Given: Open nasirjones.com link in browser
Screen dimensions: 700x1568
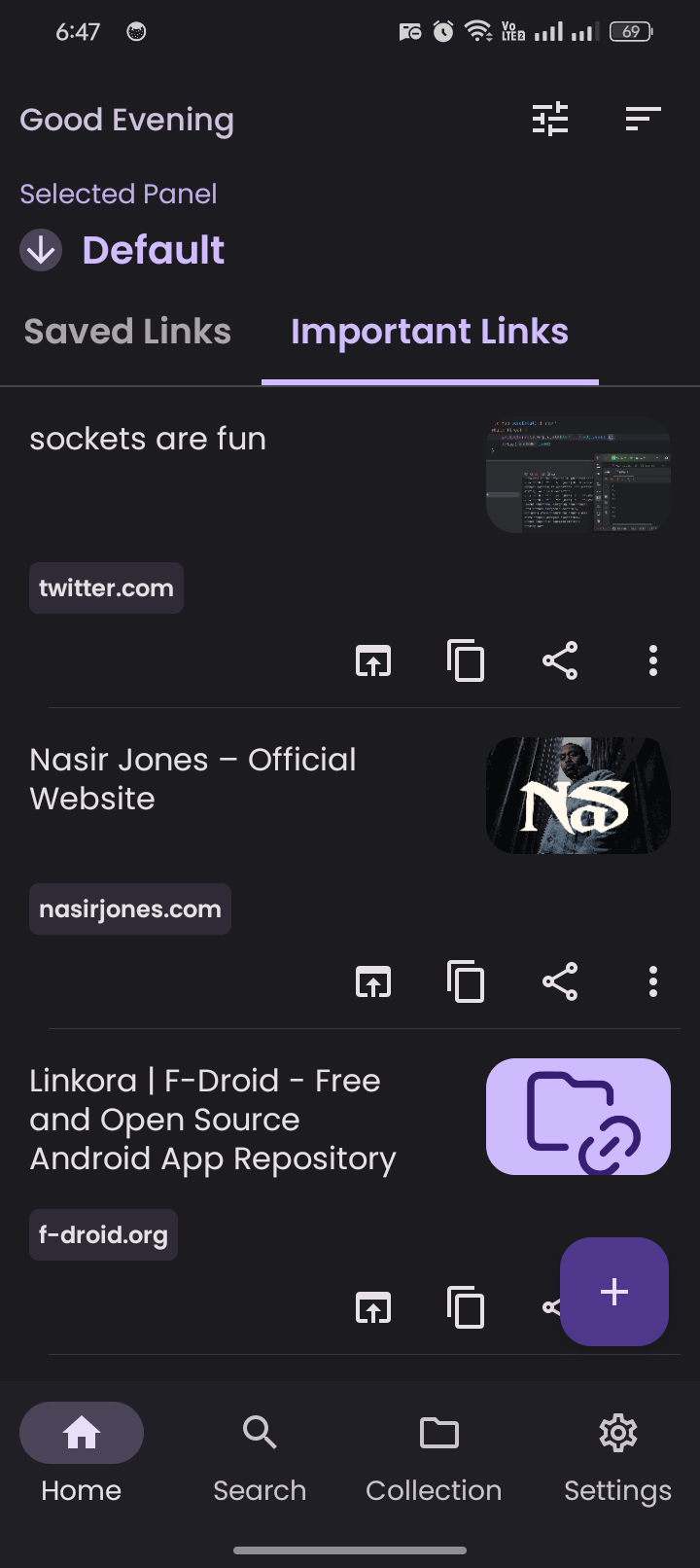Looking at the screenshot, I should pos(373,982).
